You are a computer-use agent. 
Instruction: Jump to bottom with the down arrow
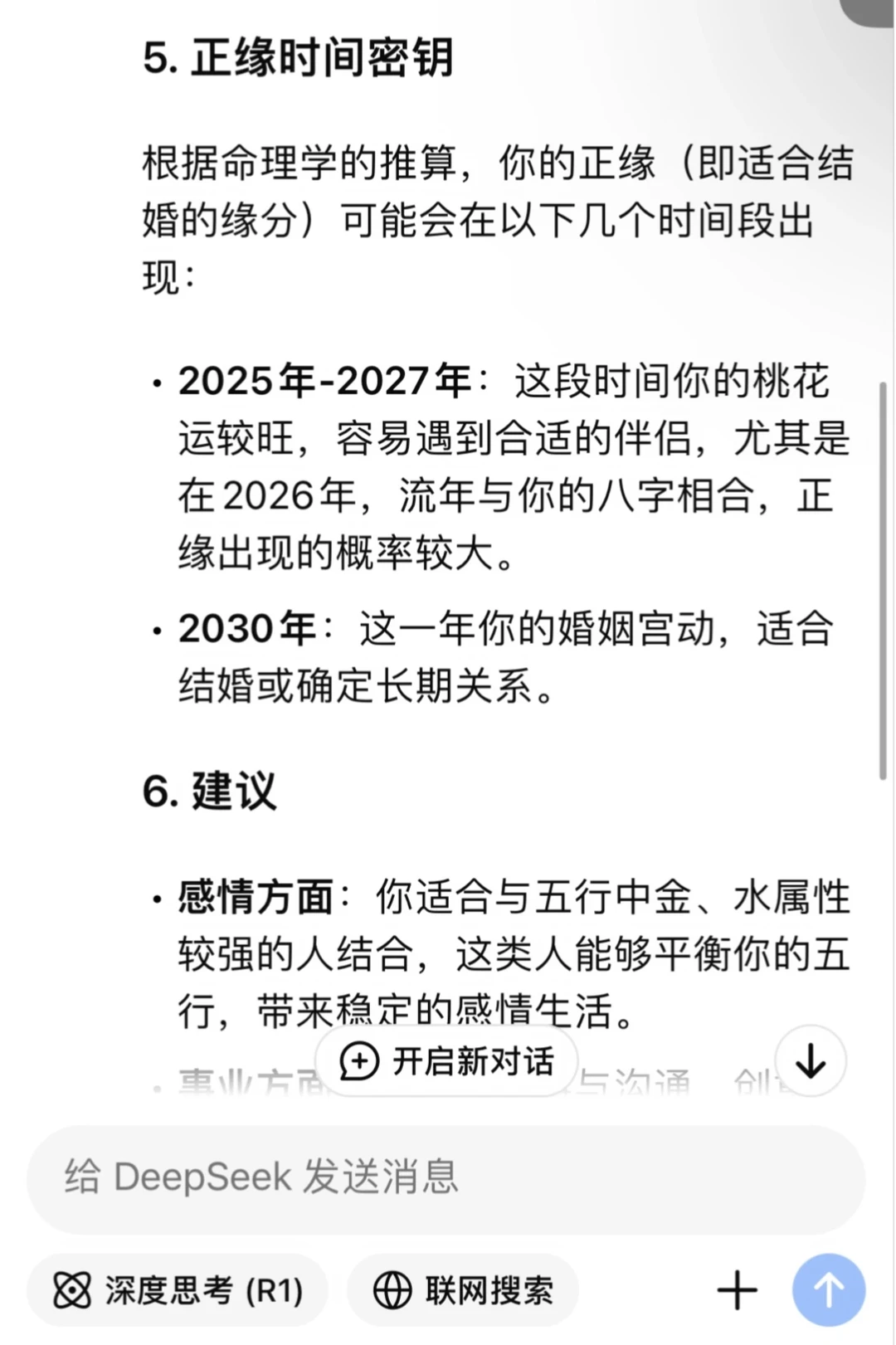[x=811, y=1061]
